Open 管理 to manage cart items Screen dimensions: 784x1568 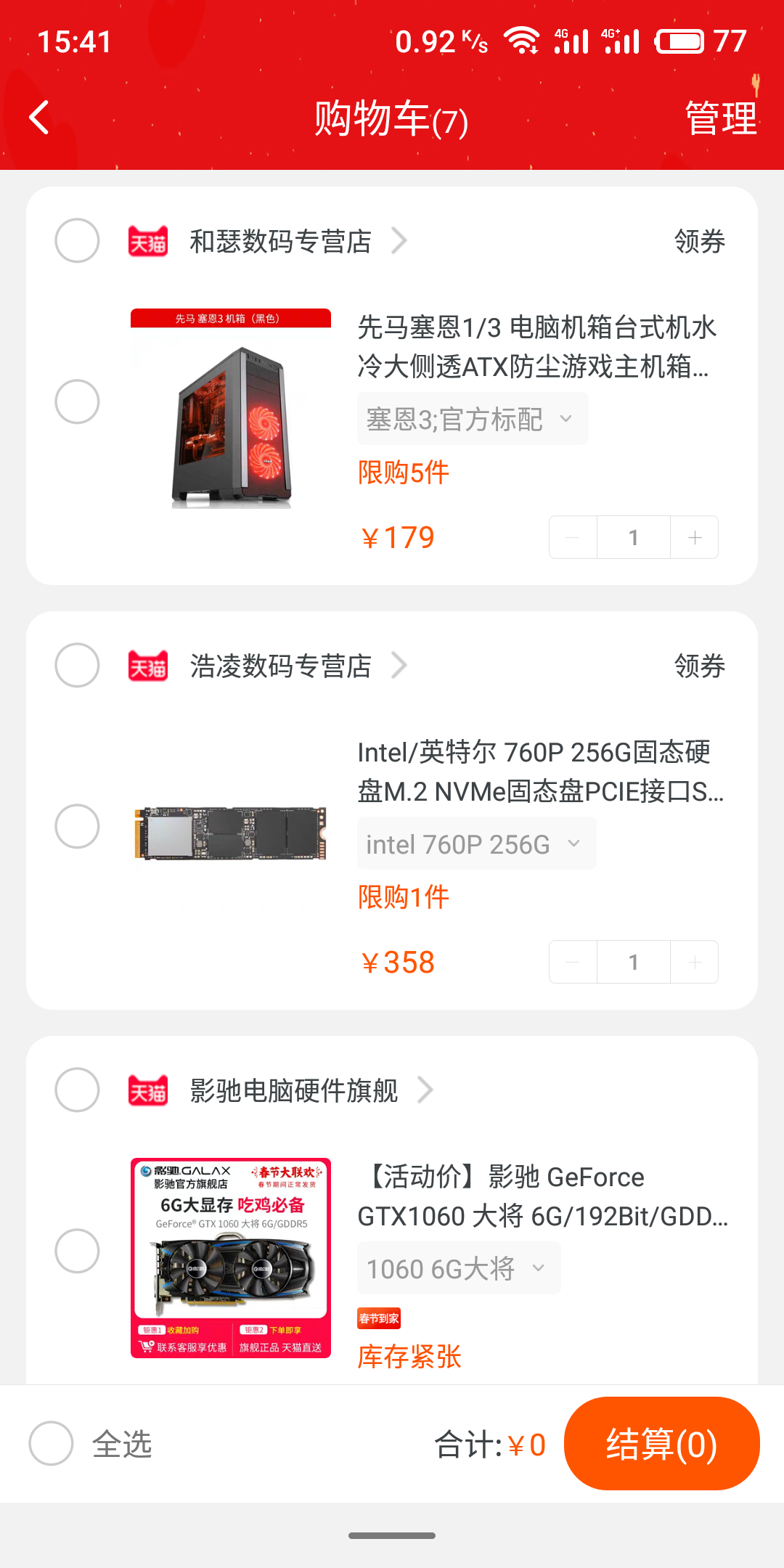[x=720, y=118]
